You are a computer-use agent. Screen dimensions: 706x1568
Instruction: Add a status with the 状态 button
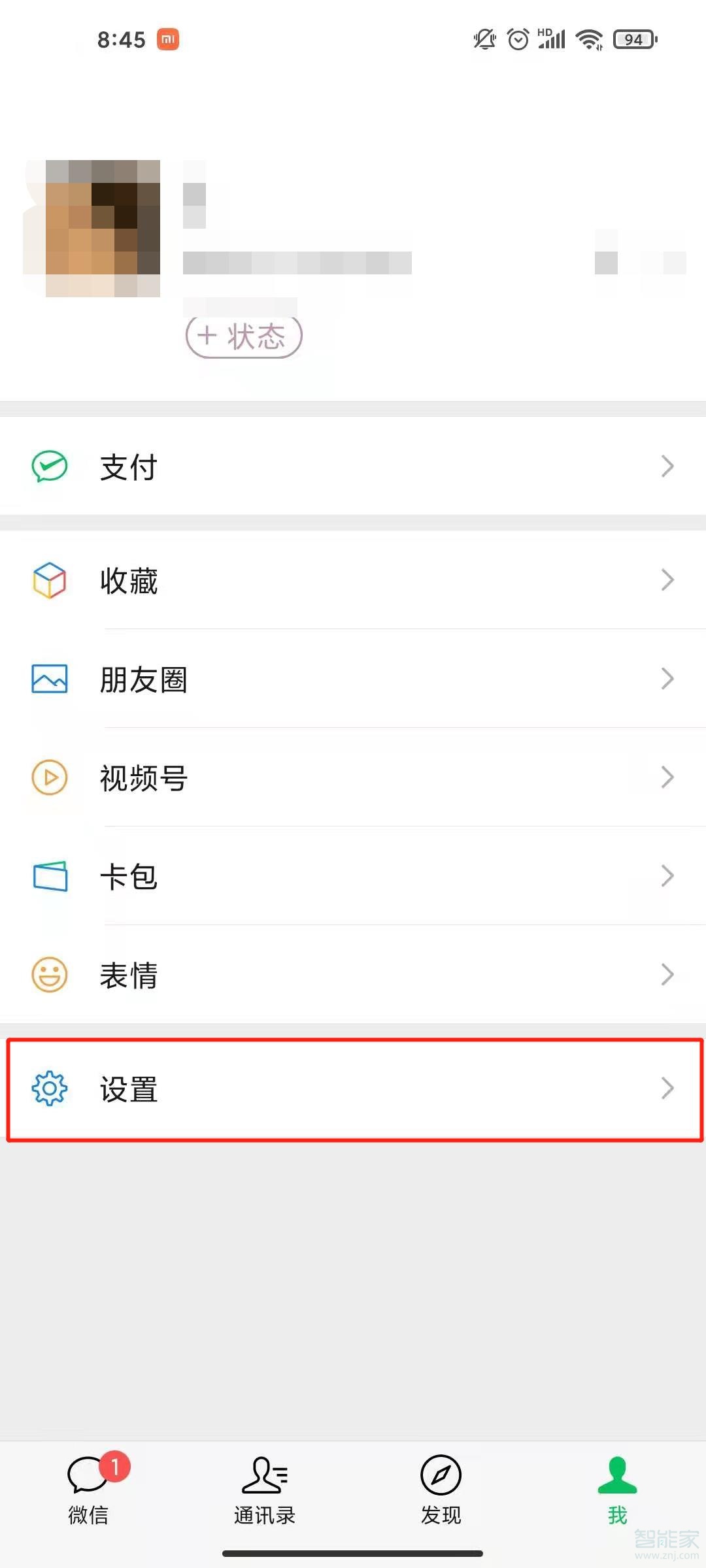pos(244,336)
